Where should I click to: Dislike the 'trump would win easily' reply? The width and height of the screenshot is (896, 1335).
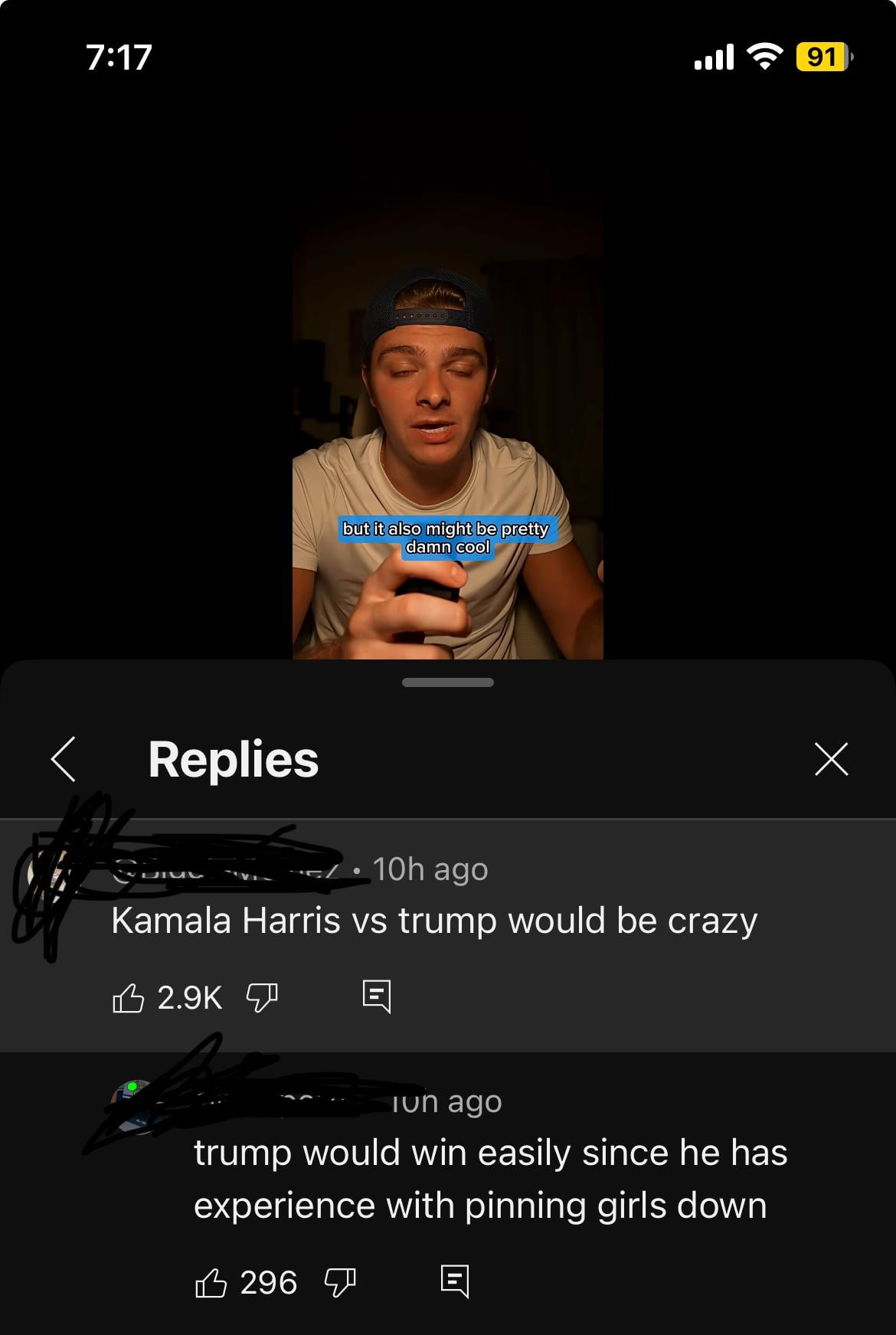pyautogui.click(x=340, y=1282)
